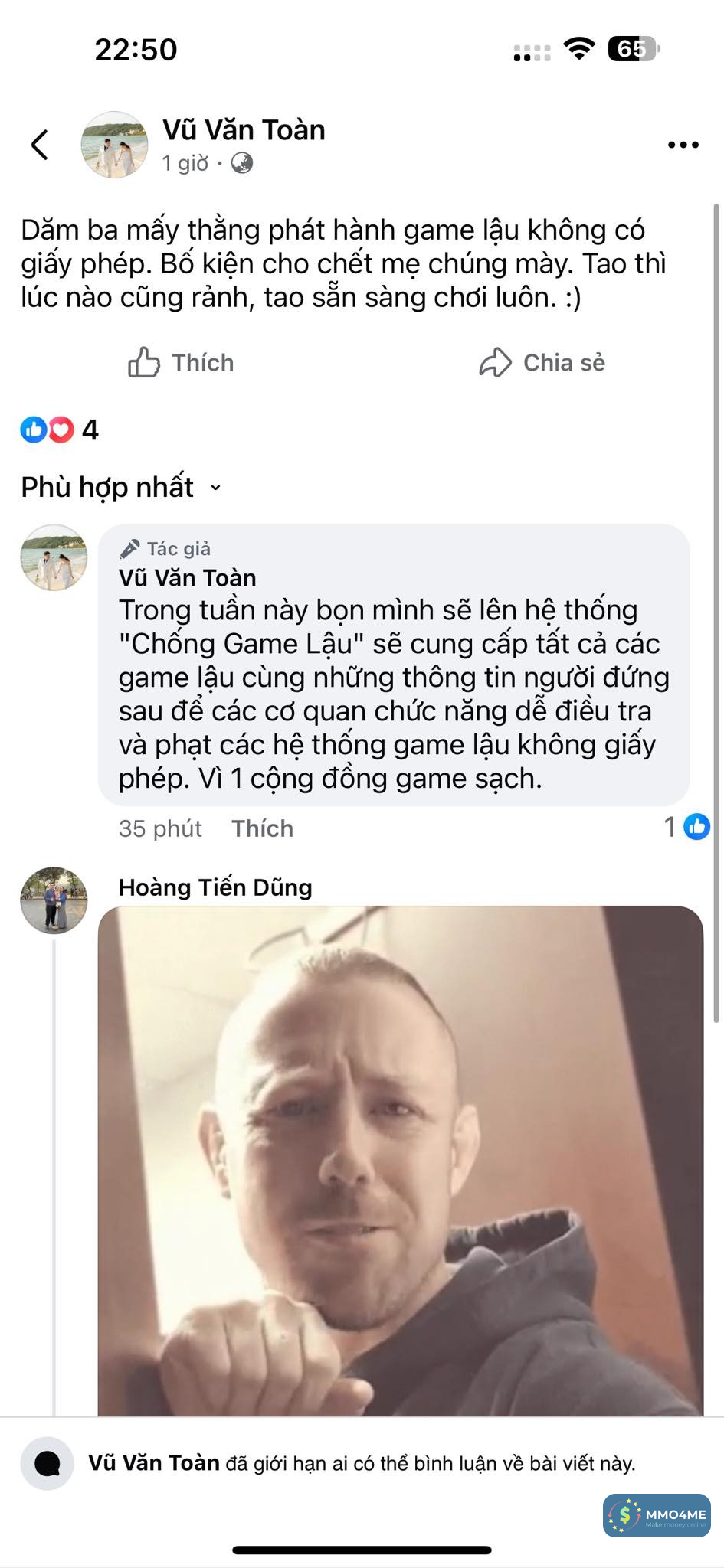
Task: Open Vũ Văn Toàn's name in the header
Action: [244, 130]
